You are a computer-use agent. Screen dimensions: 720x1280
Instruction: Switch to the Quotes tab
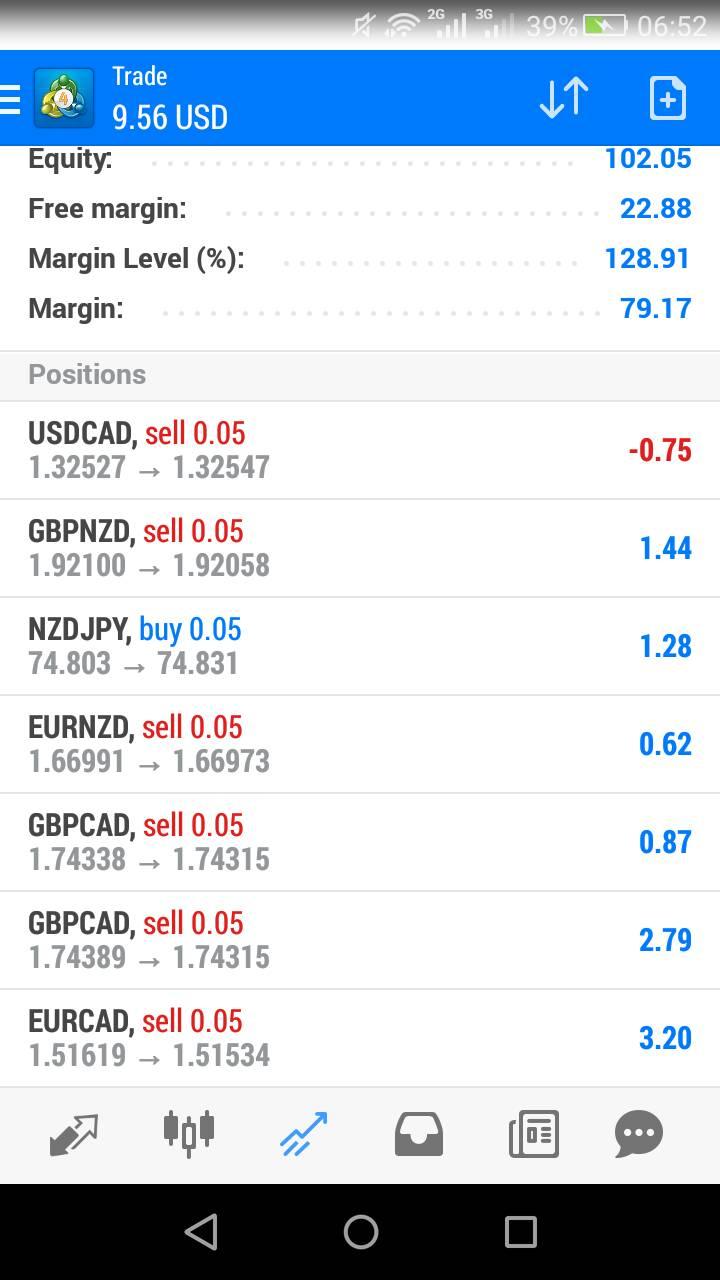(75, 1134)
